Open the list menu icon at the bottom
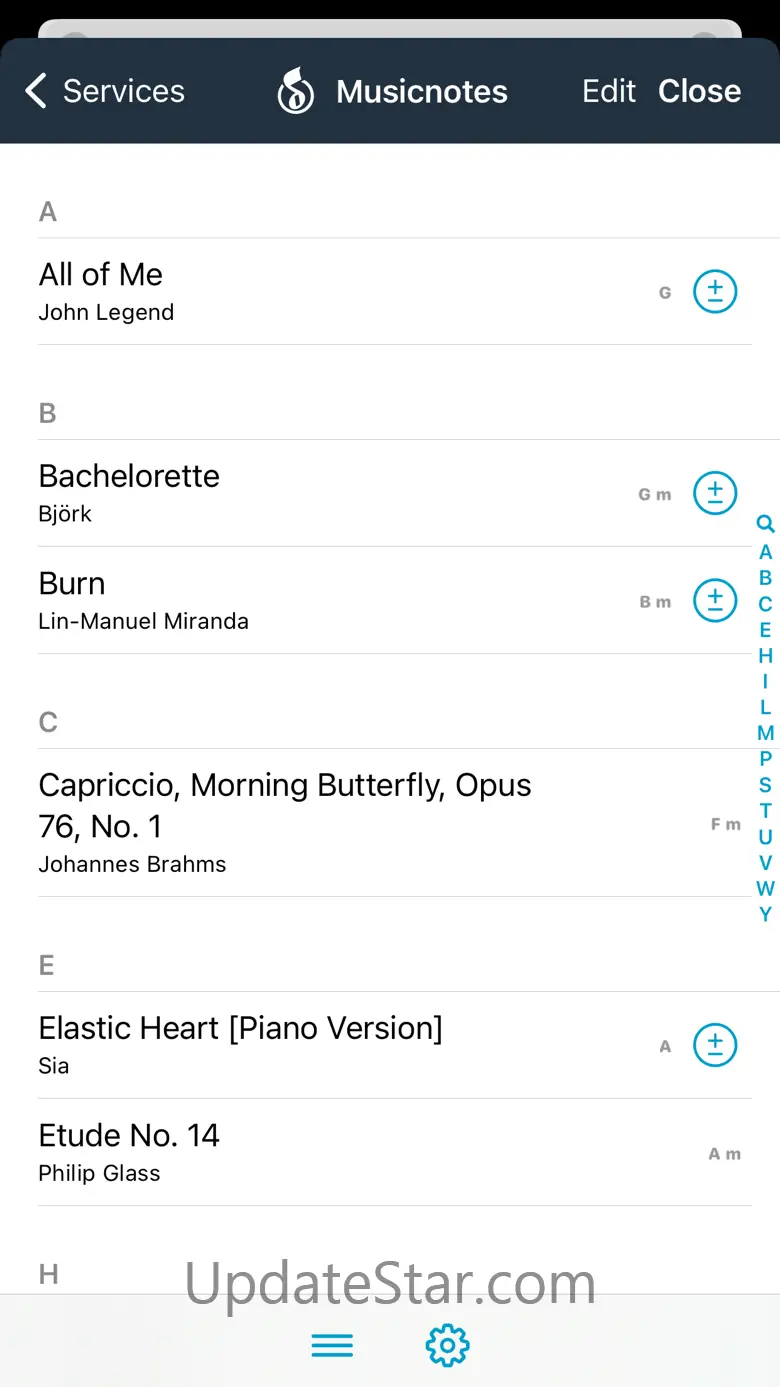Image resolution: width=780 pixels, height=1387 pixels. [x=332, y=1345]
